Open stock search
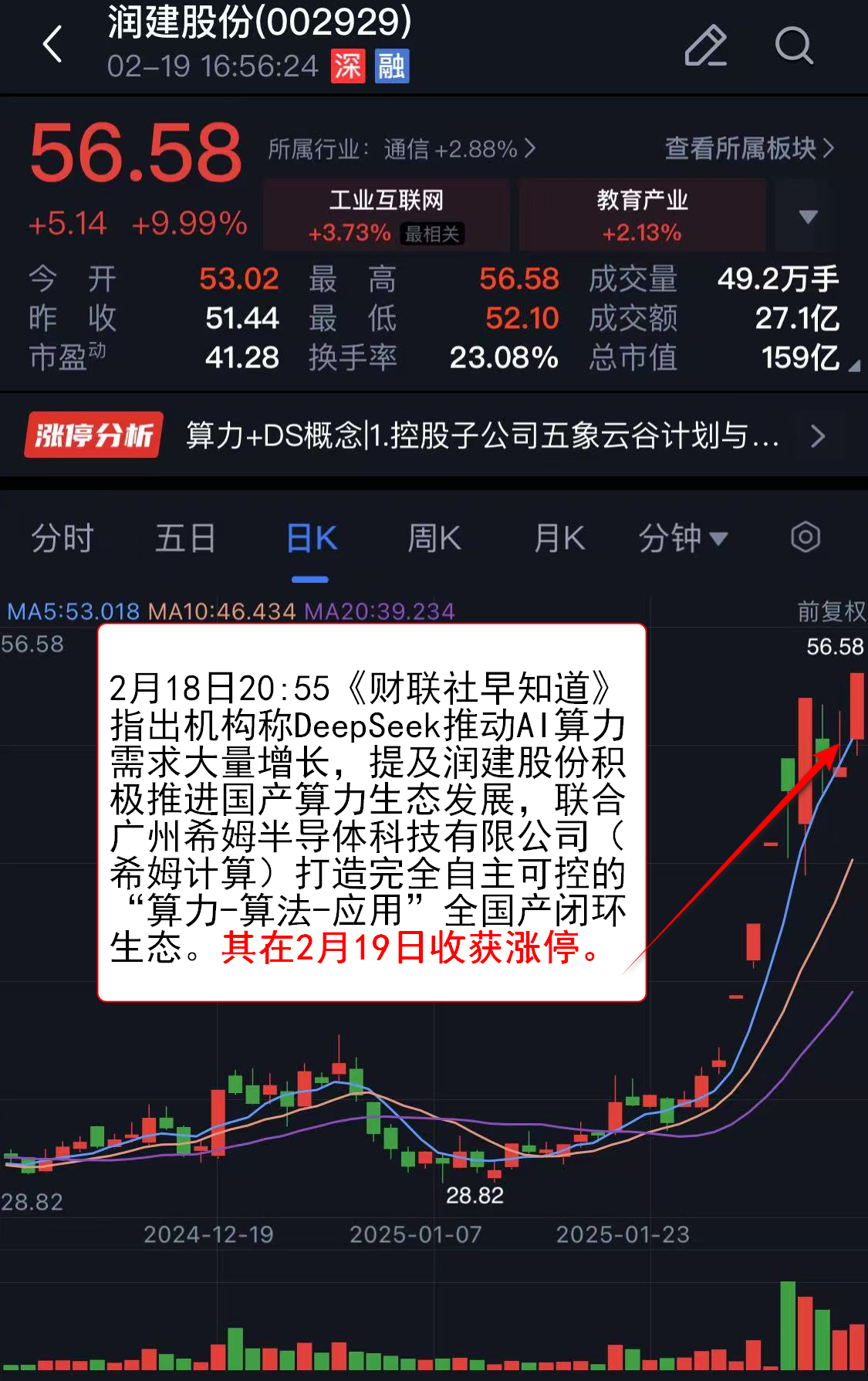868x1381 pixels. point(794,46)
